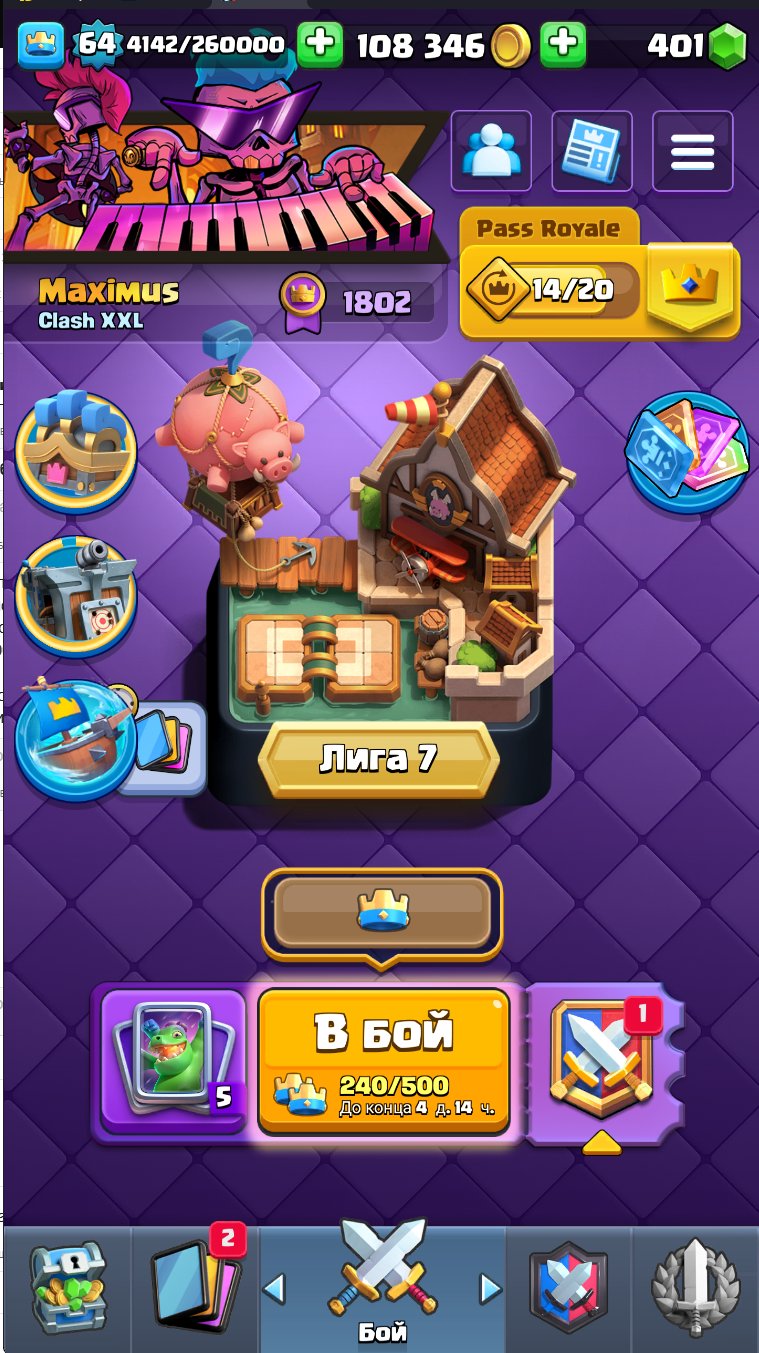Open the hamburger menu

pyautogui.click(x=692, y=150)
